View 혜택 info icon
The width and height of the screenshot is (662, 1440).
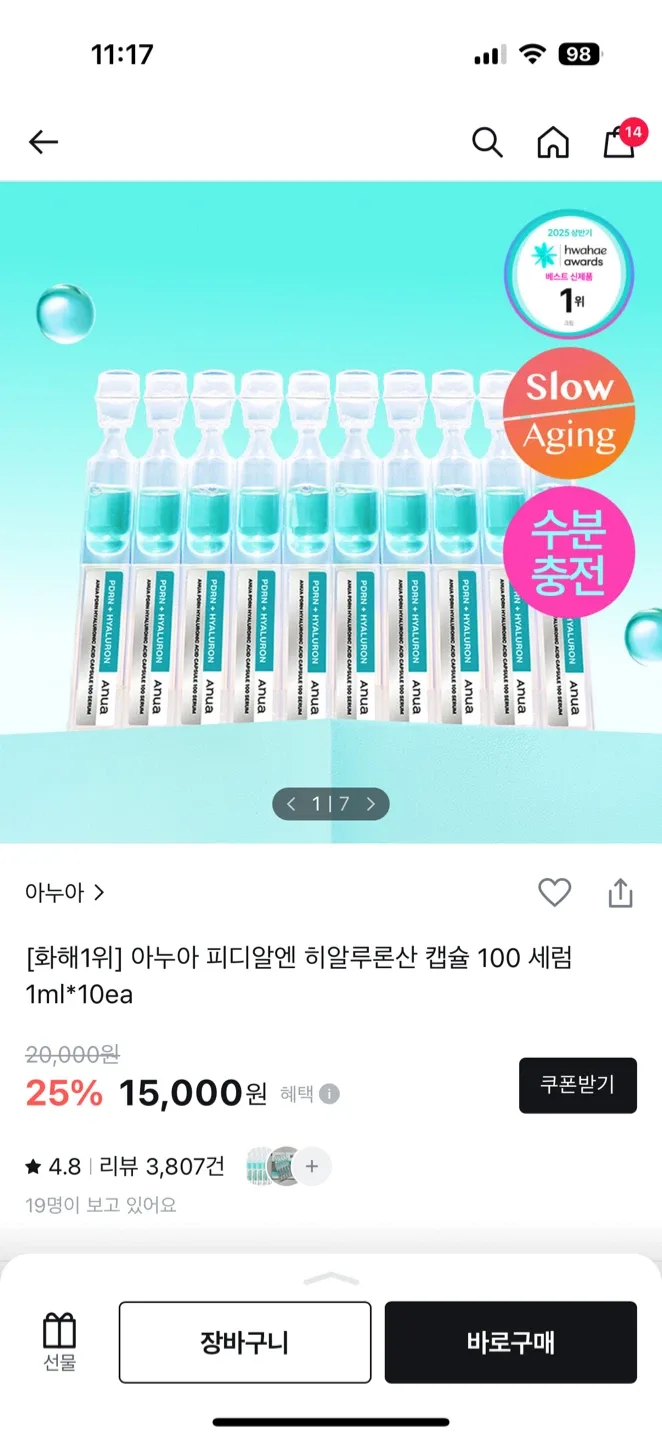[330, 1094]
